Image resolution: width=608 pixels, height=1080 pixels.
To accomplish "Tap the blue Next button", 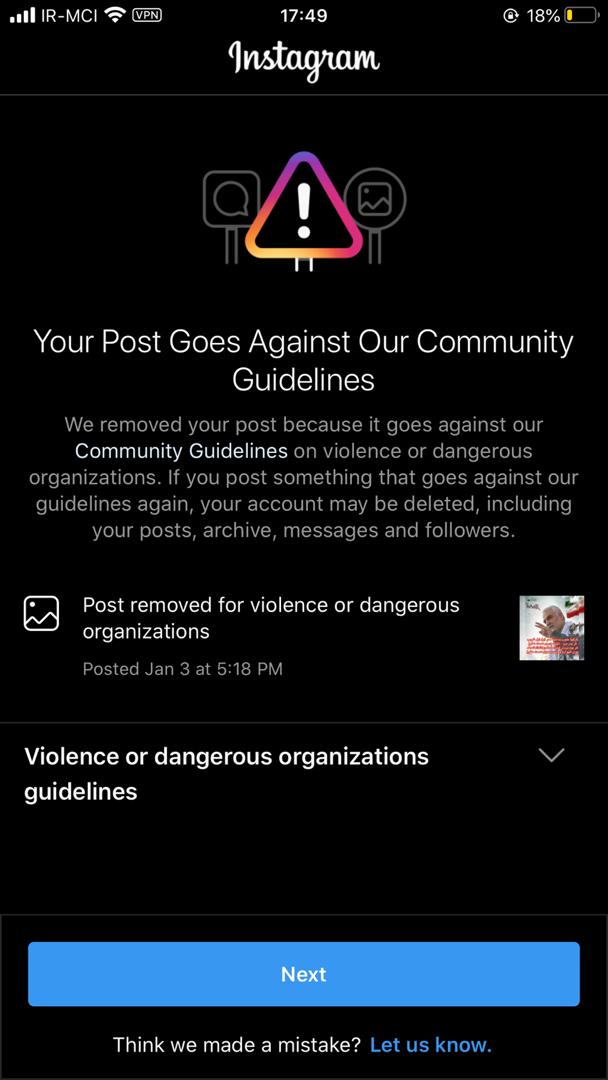I will click(303, 974).
